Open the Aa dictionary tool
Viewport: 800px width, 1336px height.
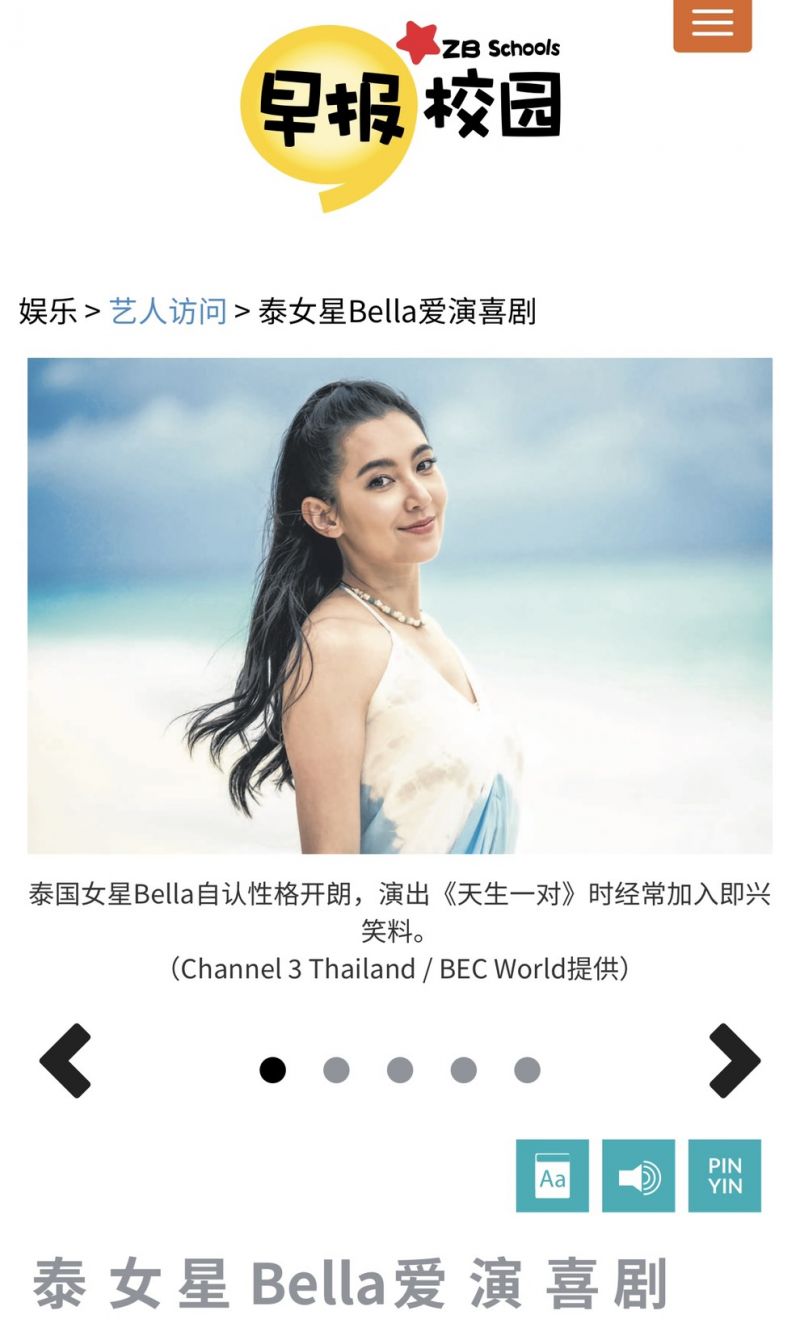[x=552, y=1176]
